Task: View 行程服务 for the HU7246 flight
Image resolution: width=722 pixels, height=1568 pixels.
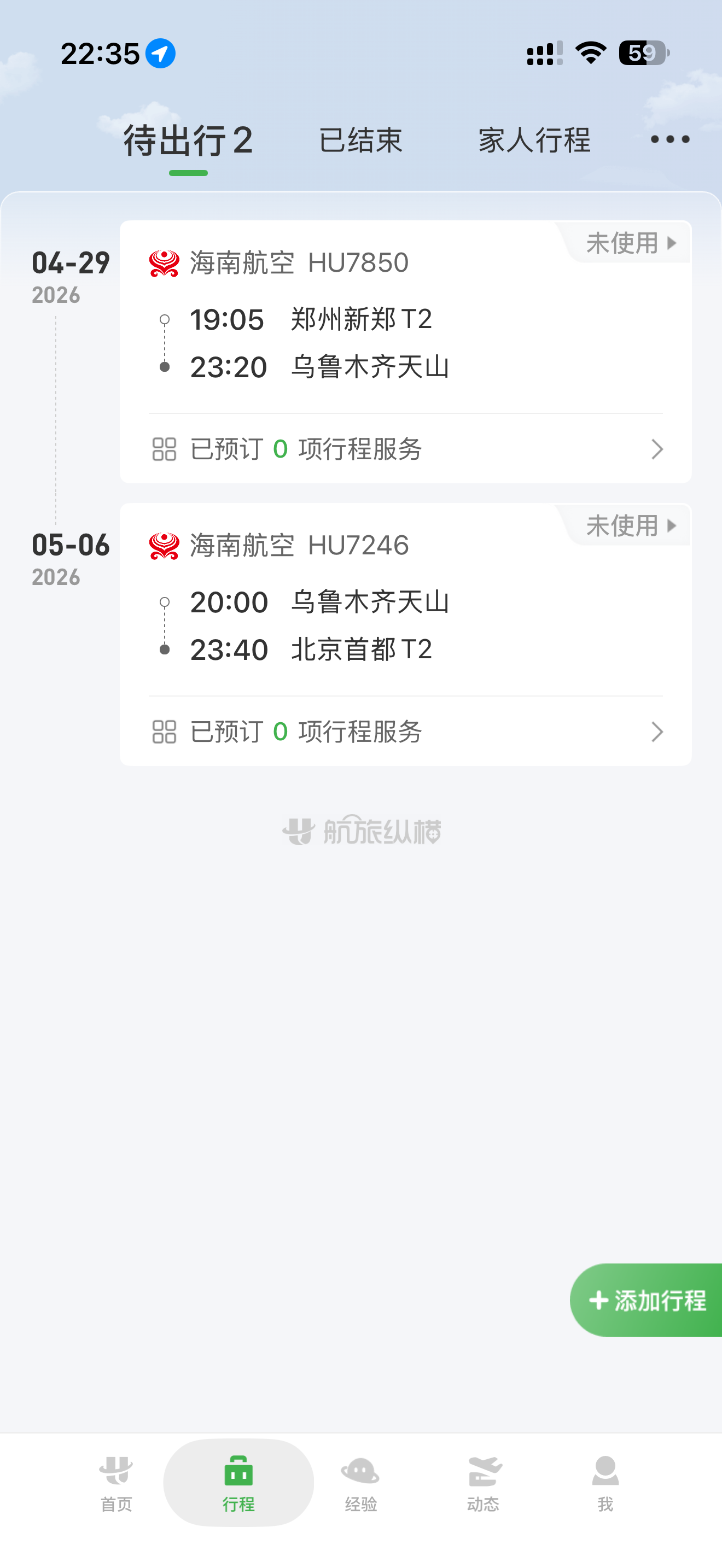Action: (405, 732)
